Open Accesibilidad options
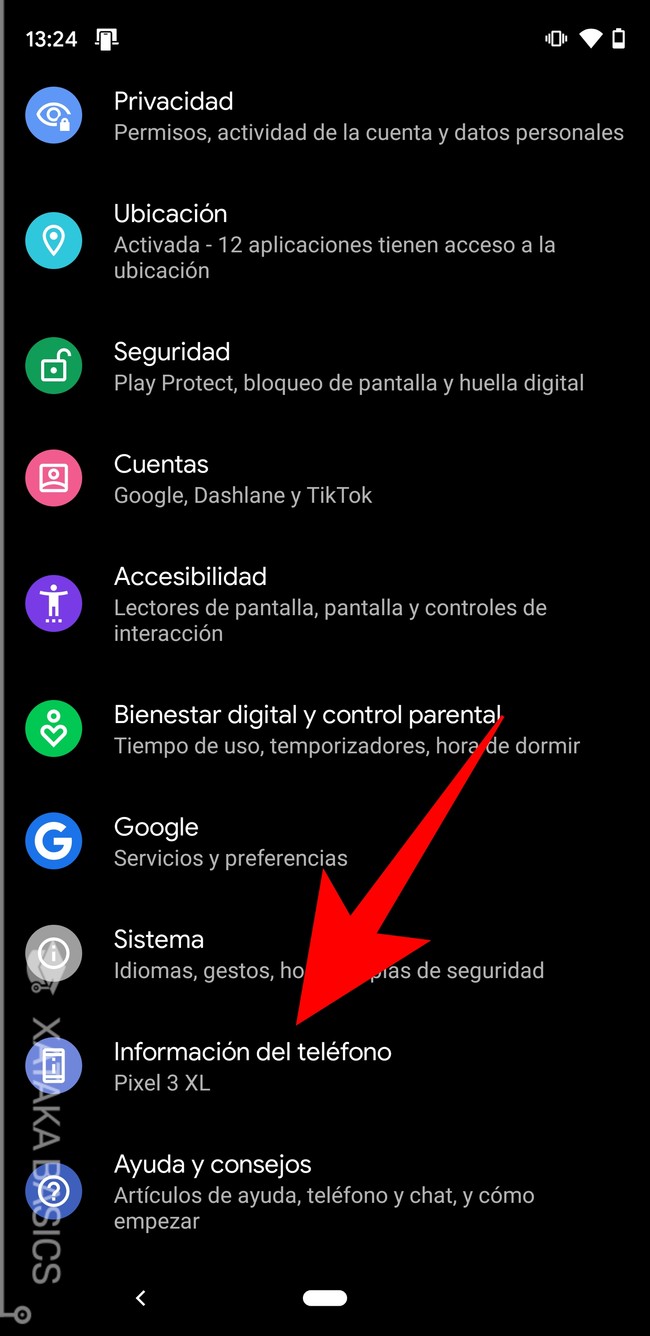 (325, 604)
